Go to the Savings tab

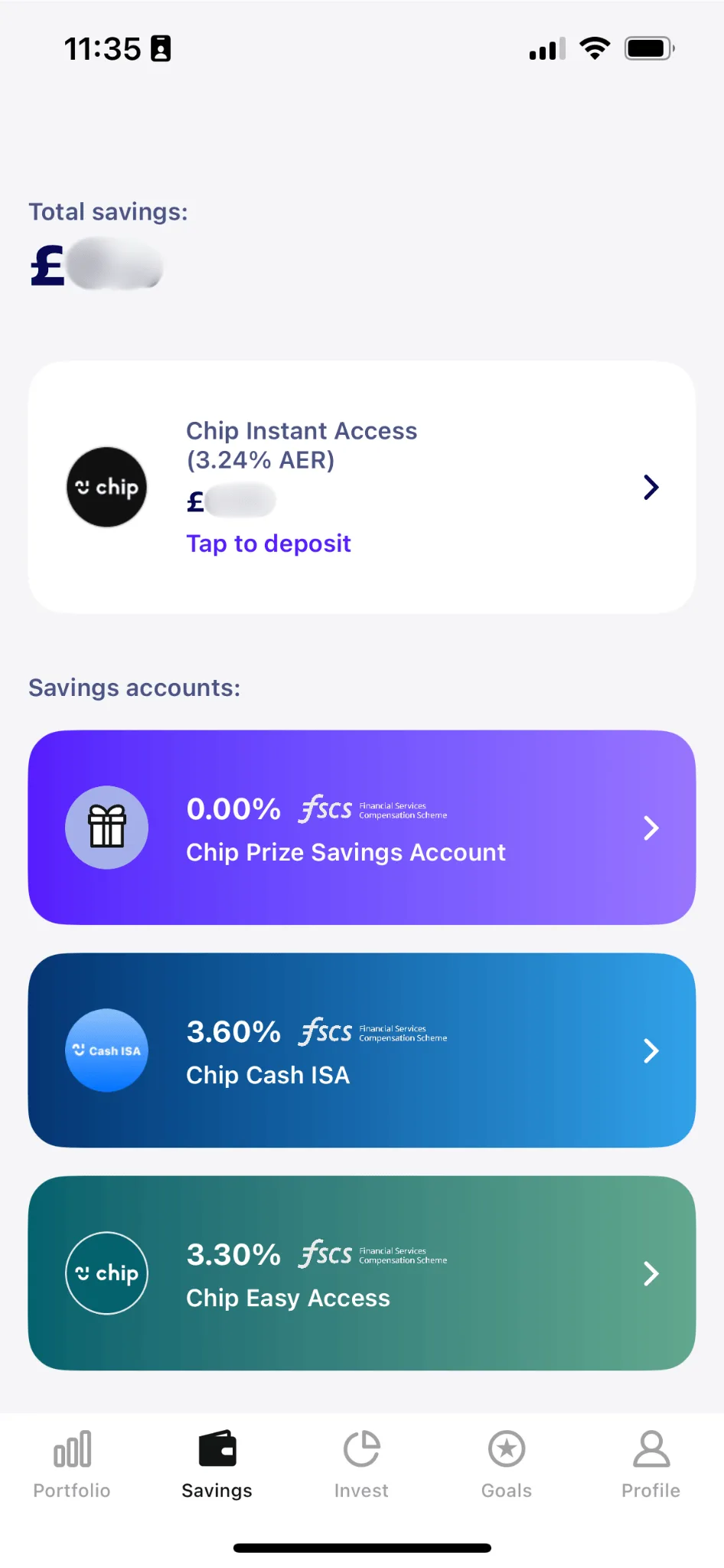pyautogui.click(x=217, y=1464)
